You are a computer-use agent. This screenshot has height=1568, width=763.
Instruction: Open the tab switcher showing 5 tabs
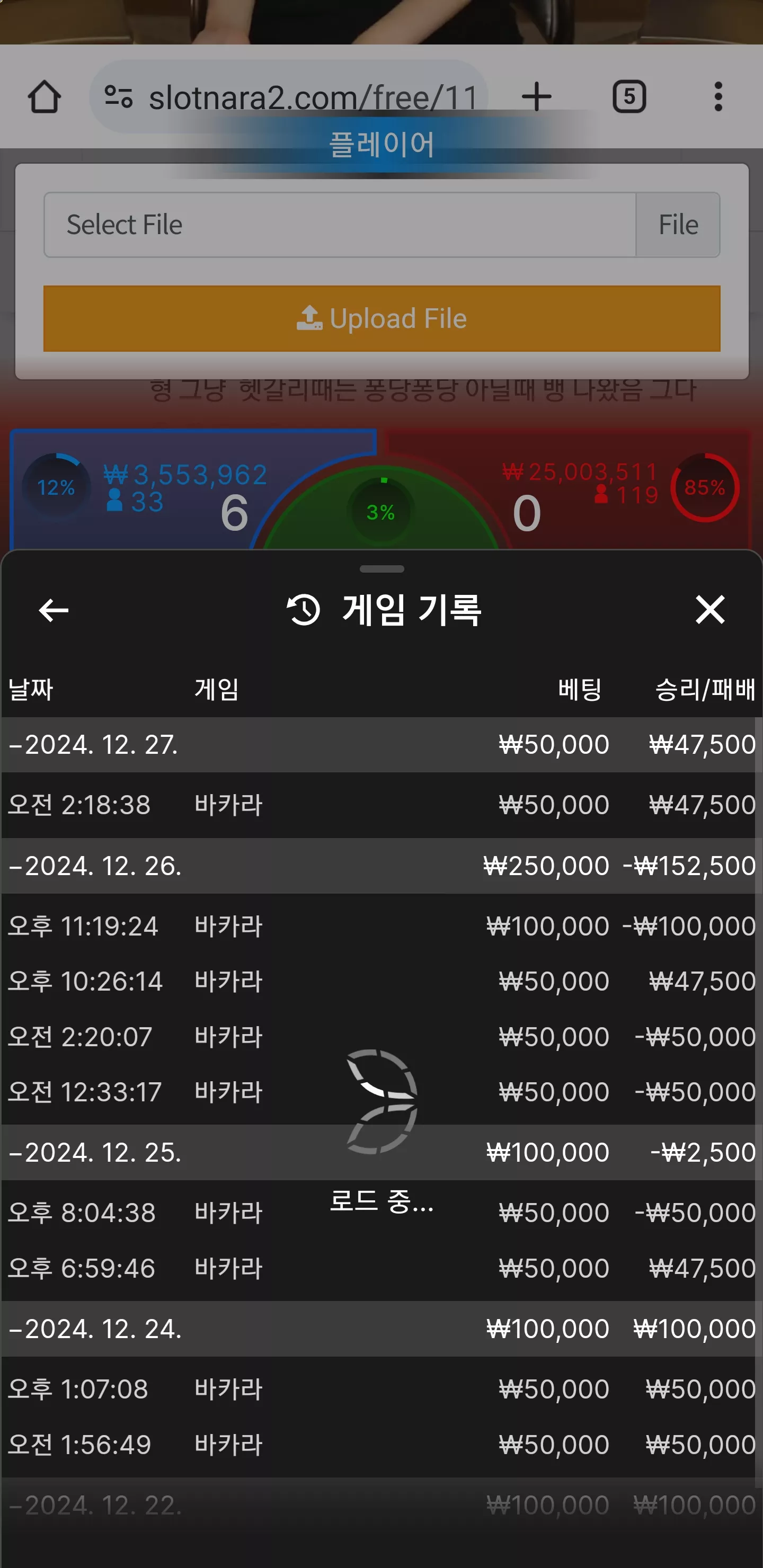(x=629, y=97)
